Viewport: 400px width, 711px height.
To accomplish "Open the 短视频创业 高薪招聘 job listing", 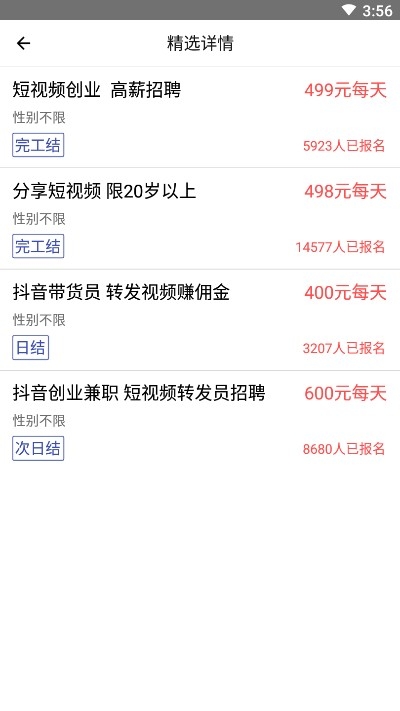I will tap(200, 117).
